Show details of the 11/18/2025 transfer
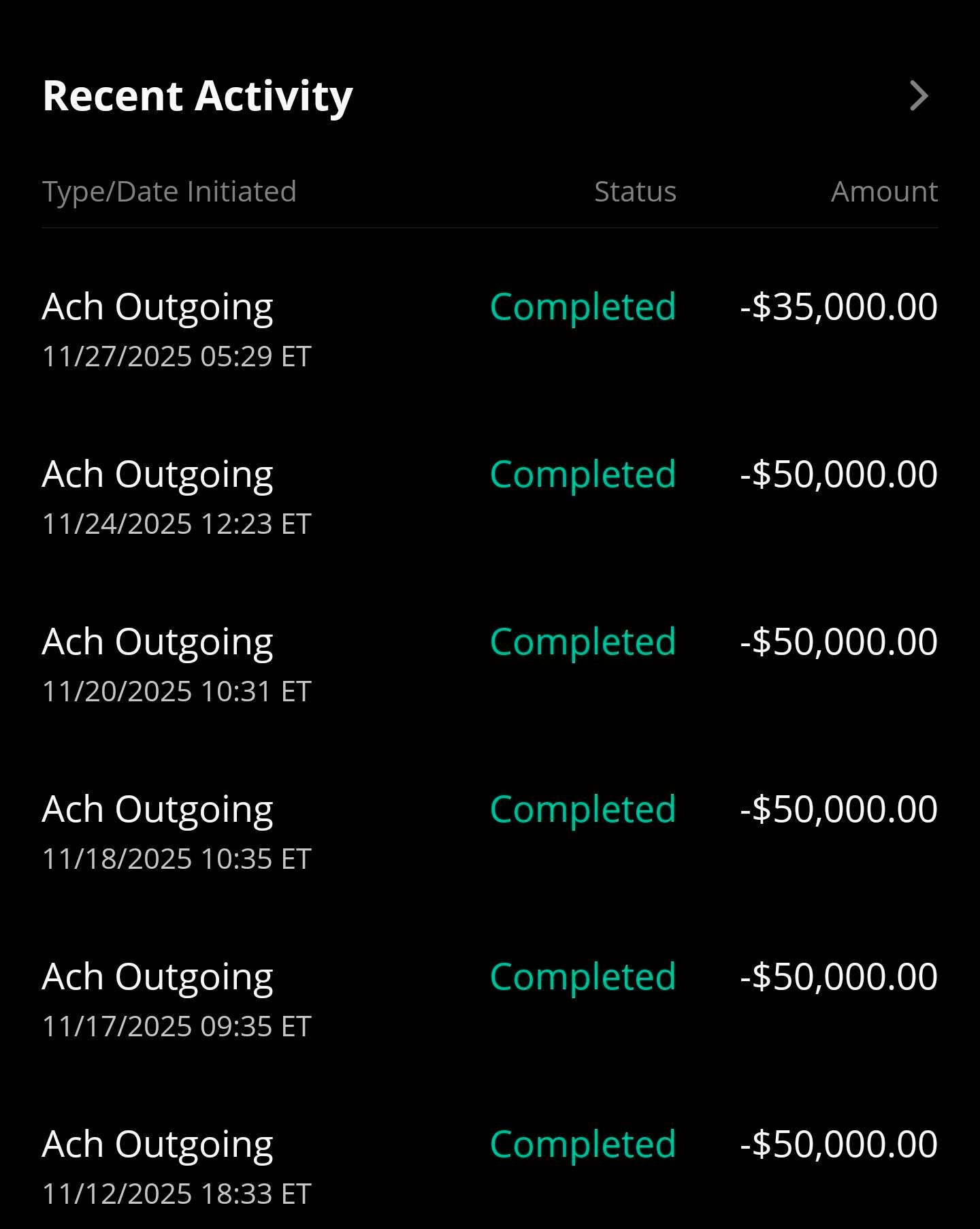The image size is (980, 1229). pos(489,831)
